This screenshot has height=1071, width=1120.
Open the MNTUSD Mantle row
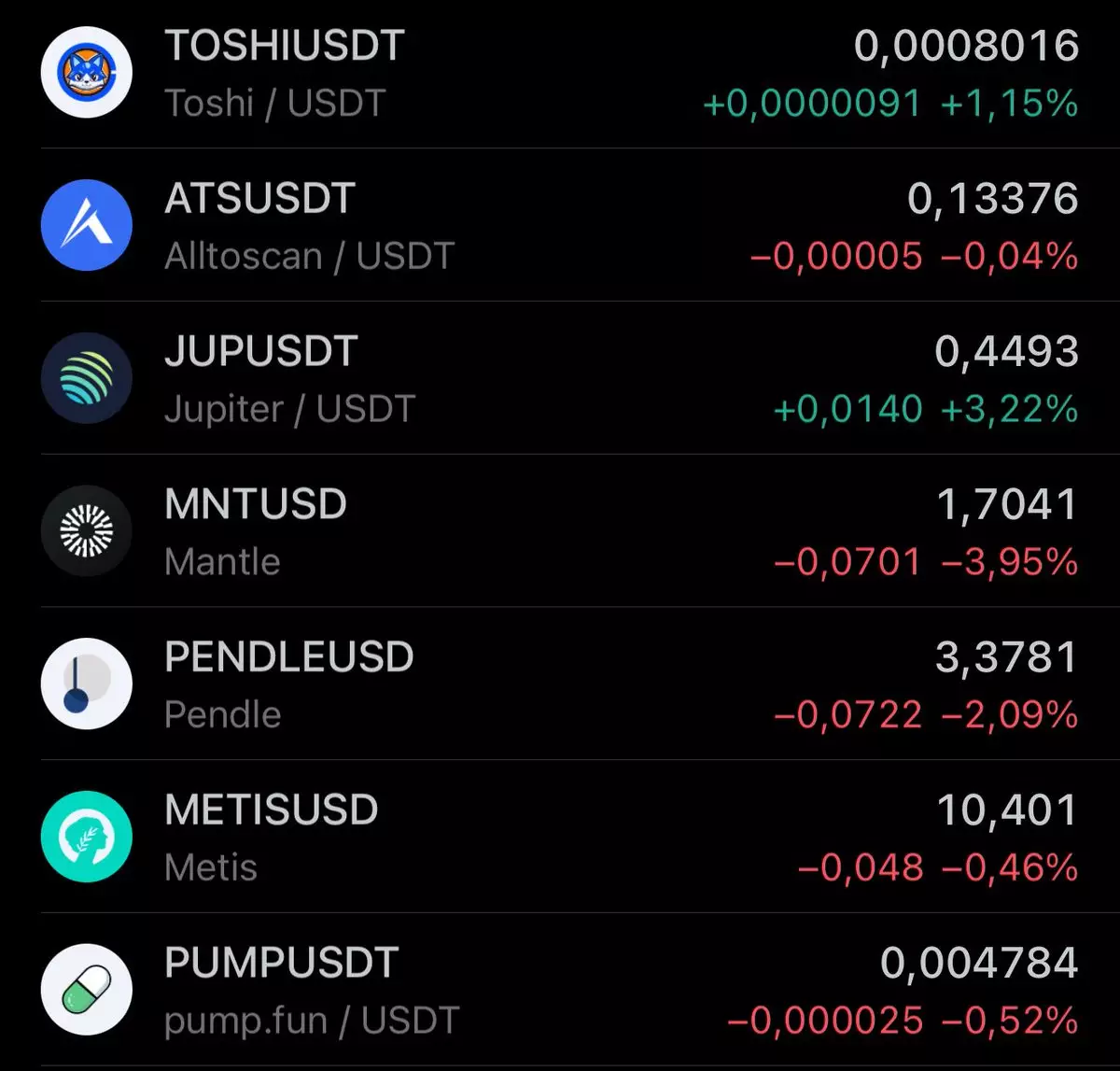(560, 532)
